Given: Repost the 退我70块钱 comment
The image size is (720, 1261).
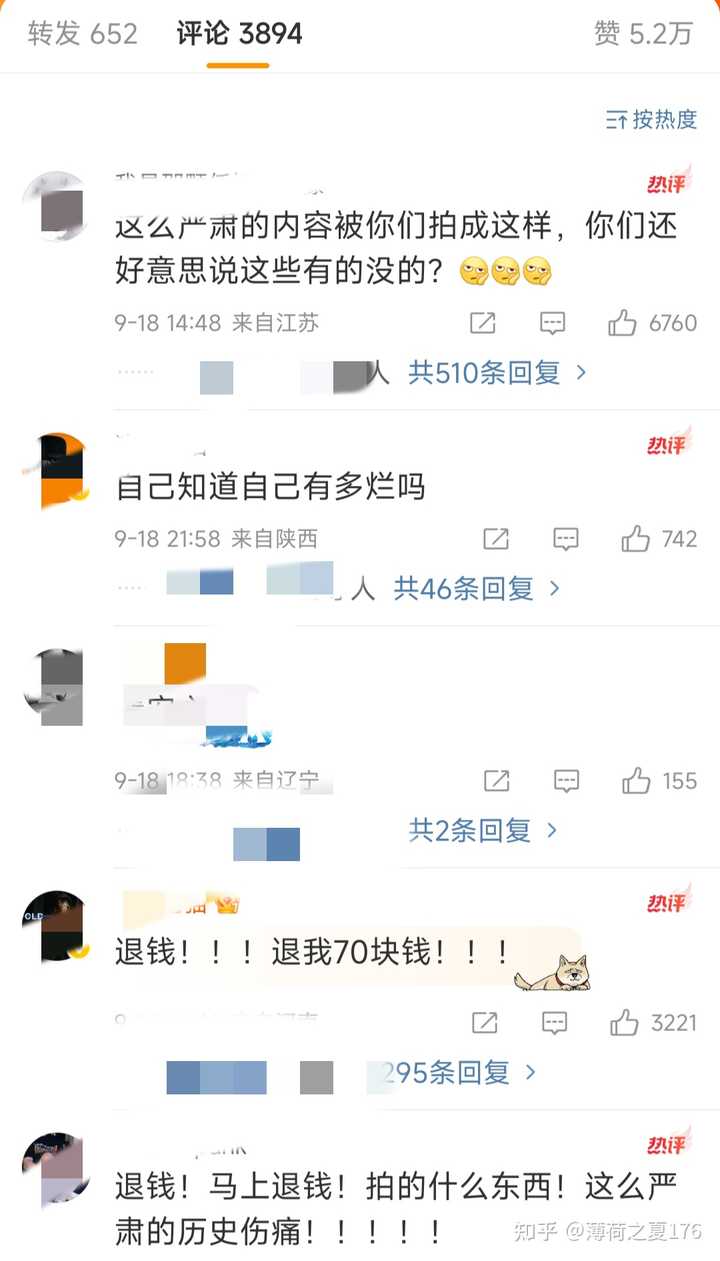Looking at the screenshot, I should click(x=484, y=1022).
